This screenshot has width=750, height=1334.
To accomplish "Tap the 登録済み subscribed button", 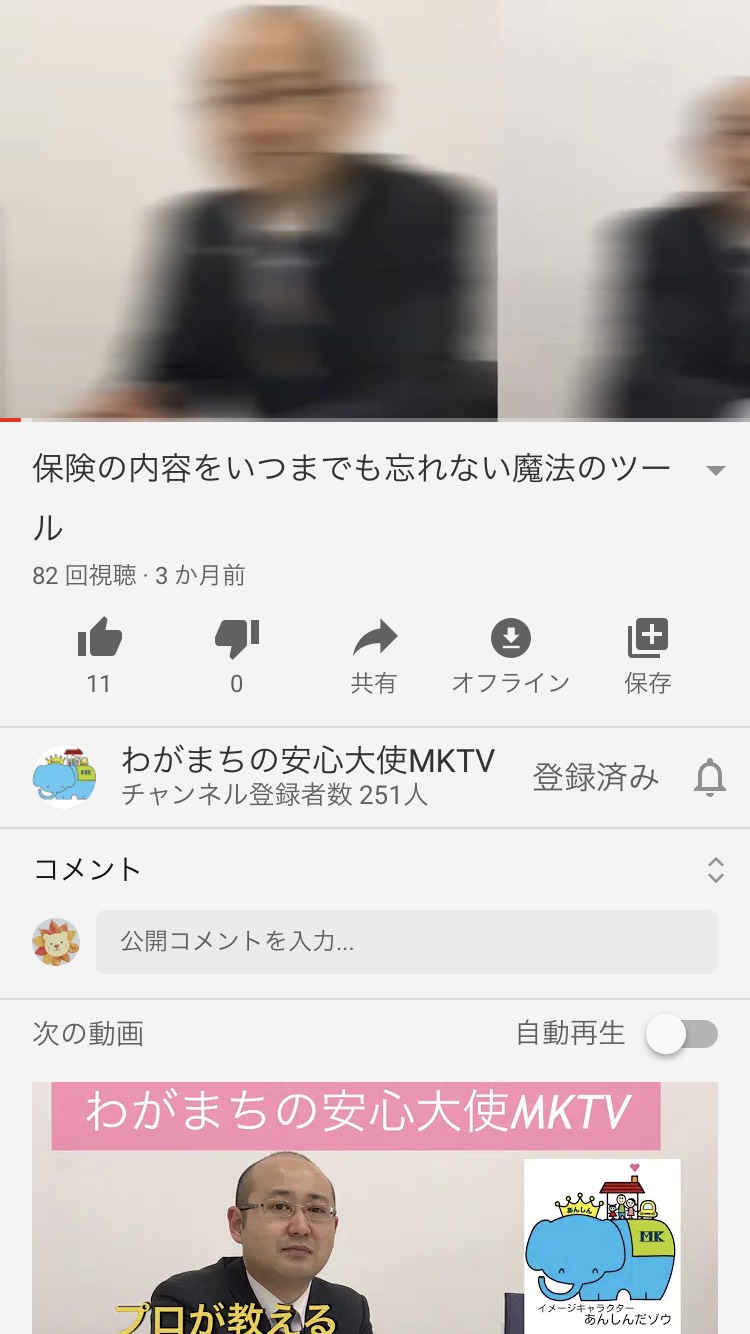I will [x=596, y=777].
